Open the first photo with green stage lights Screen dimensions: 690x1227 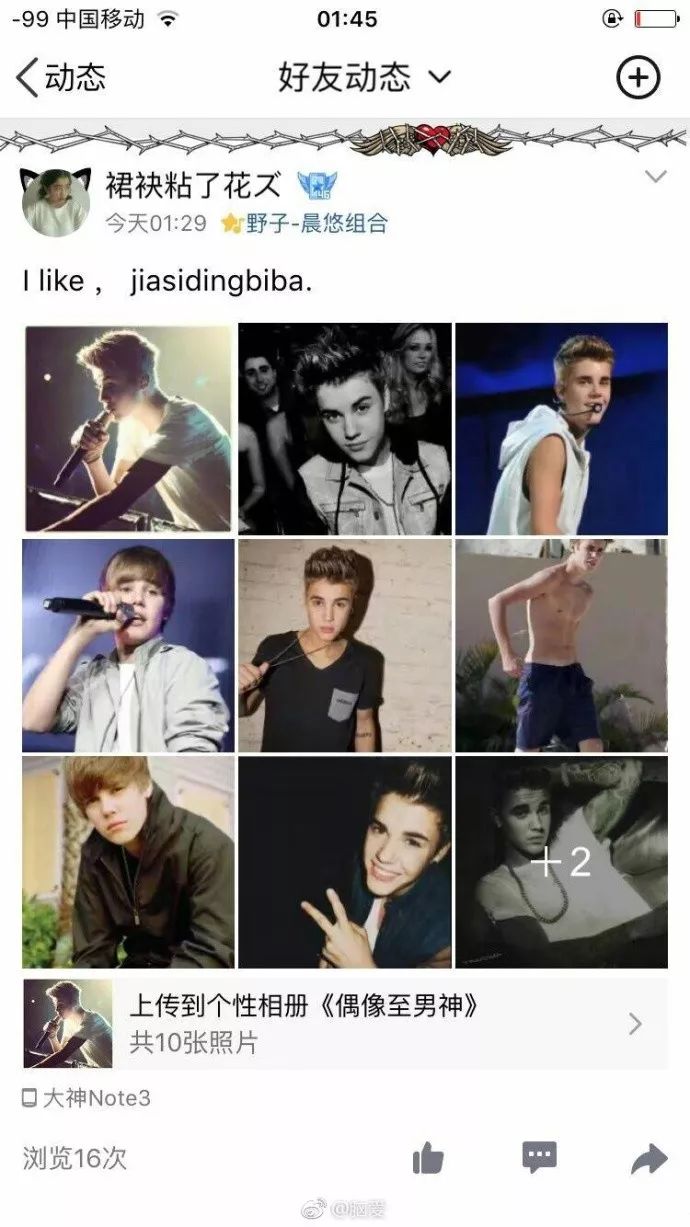(128, 428)
